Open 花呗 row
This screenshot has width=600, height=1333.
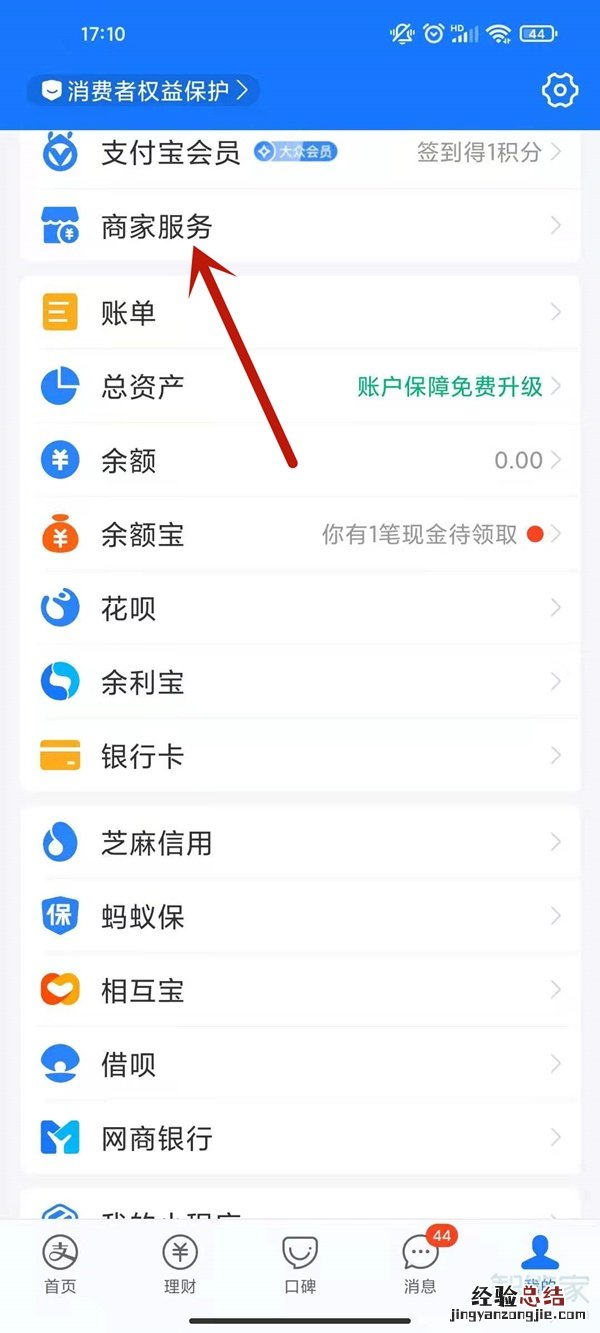click(300, 608)
